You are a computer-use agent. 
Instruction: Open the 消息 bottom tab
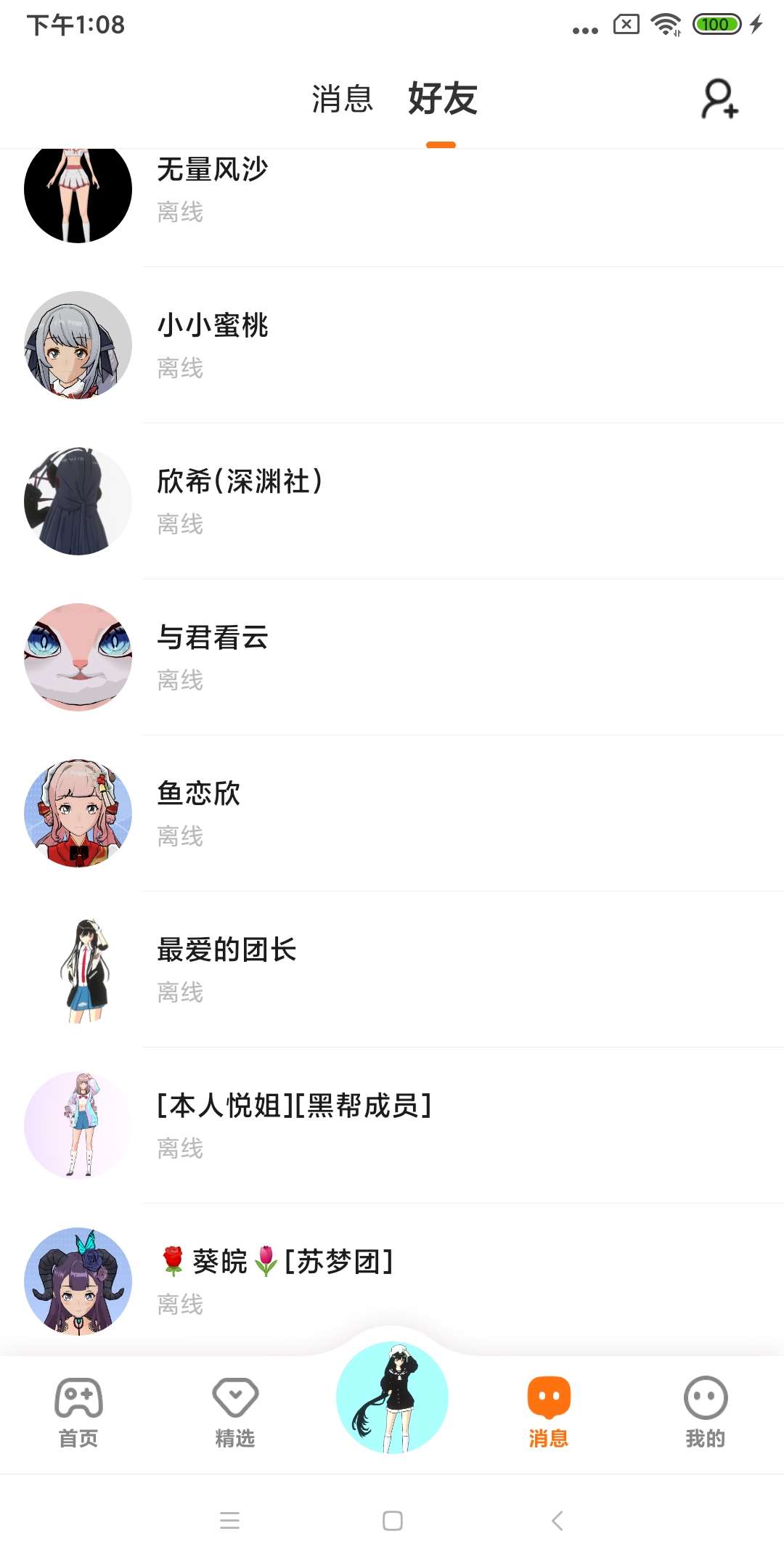pyautogui.click(x=549, y=1412)
